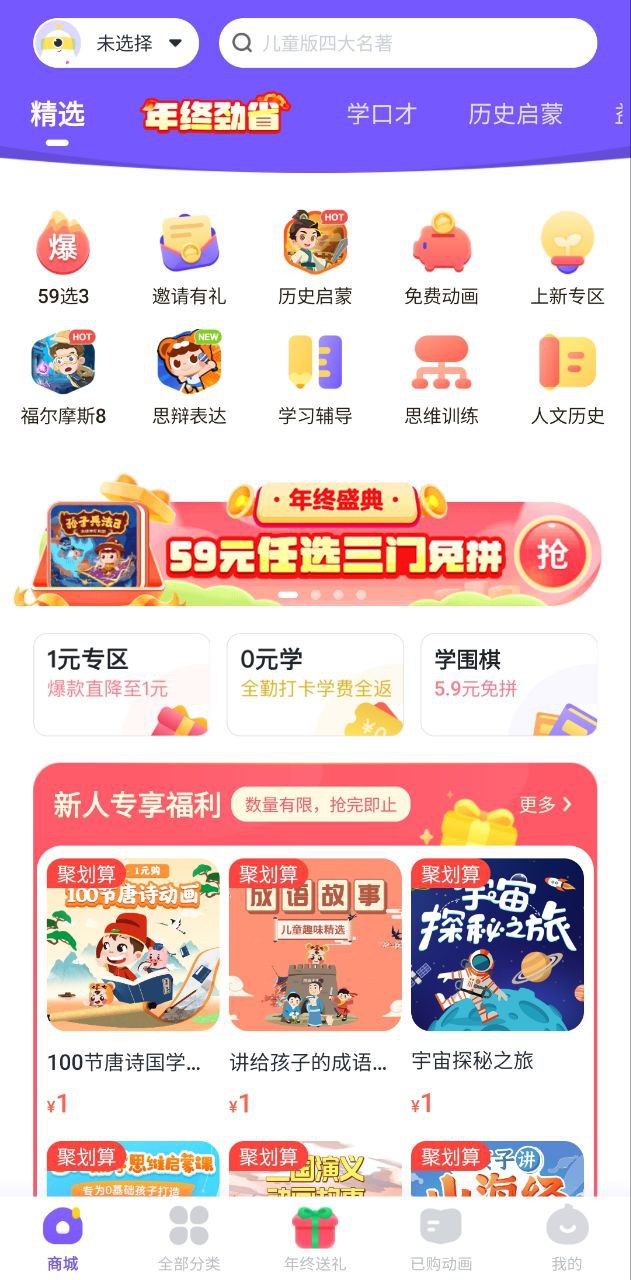This screenshot has width=631, height=1280.
Task: Open 思维训练 category
Action: [x=441, y=378]
